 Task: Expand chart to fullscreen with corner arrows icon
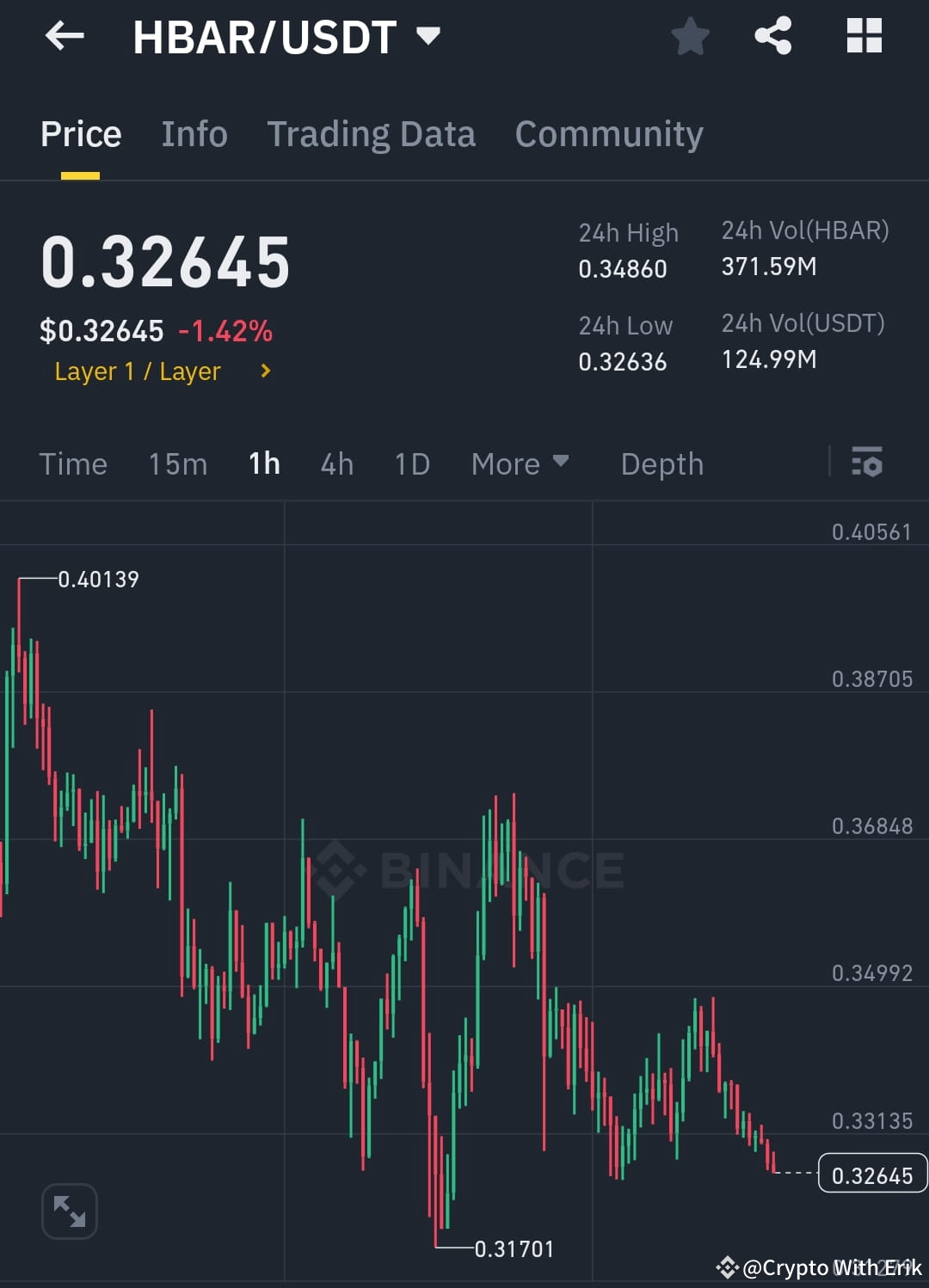tap(69, 1210)
